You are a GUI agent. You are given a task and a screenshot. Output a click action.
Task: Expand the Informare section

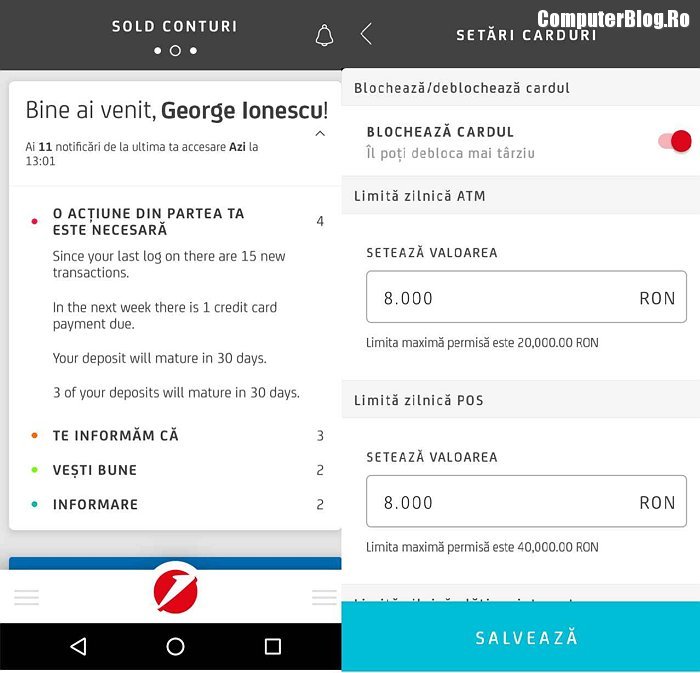pyautogui.click(x=176, y=504)
